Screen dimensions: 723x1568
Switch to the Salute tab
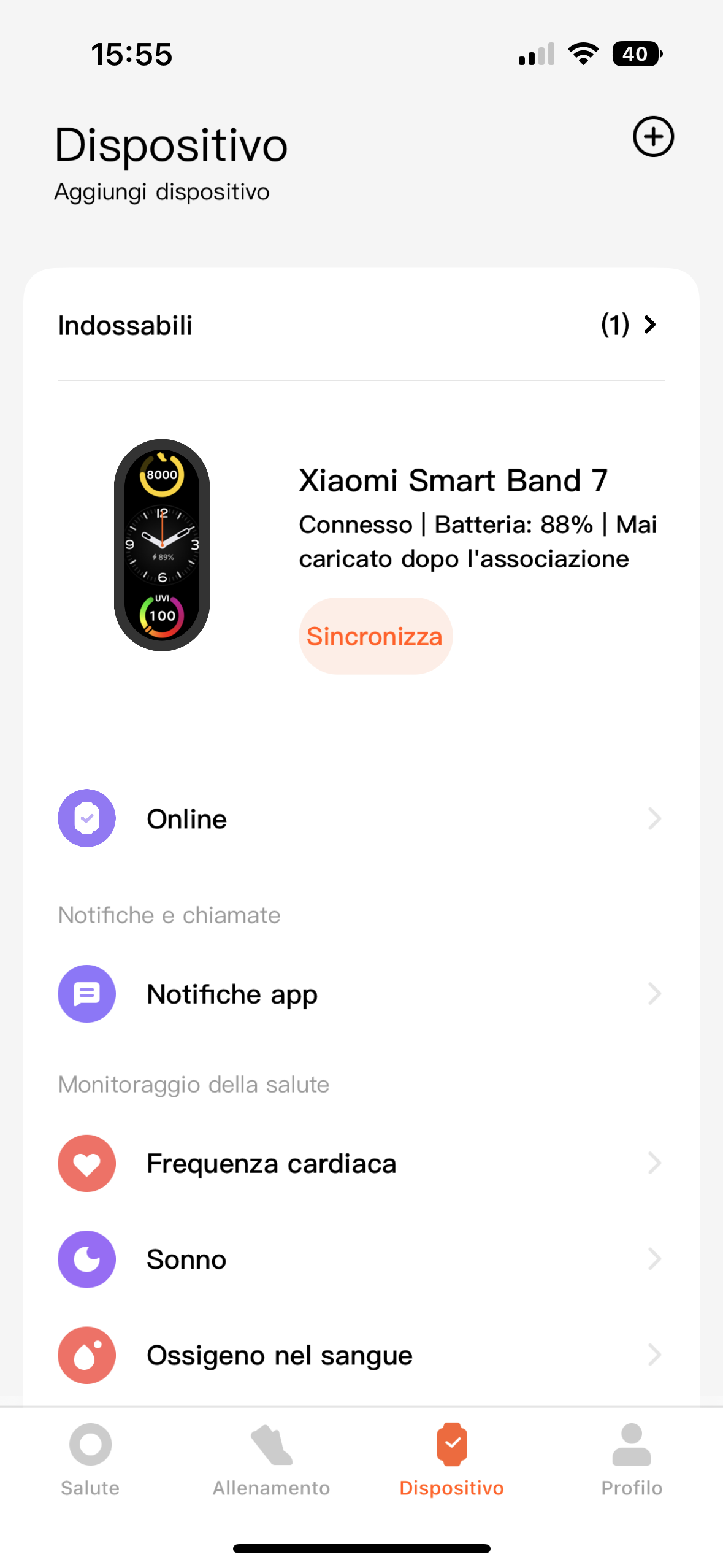click(x=90, y=1460)
